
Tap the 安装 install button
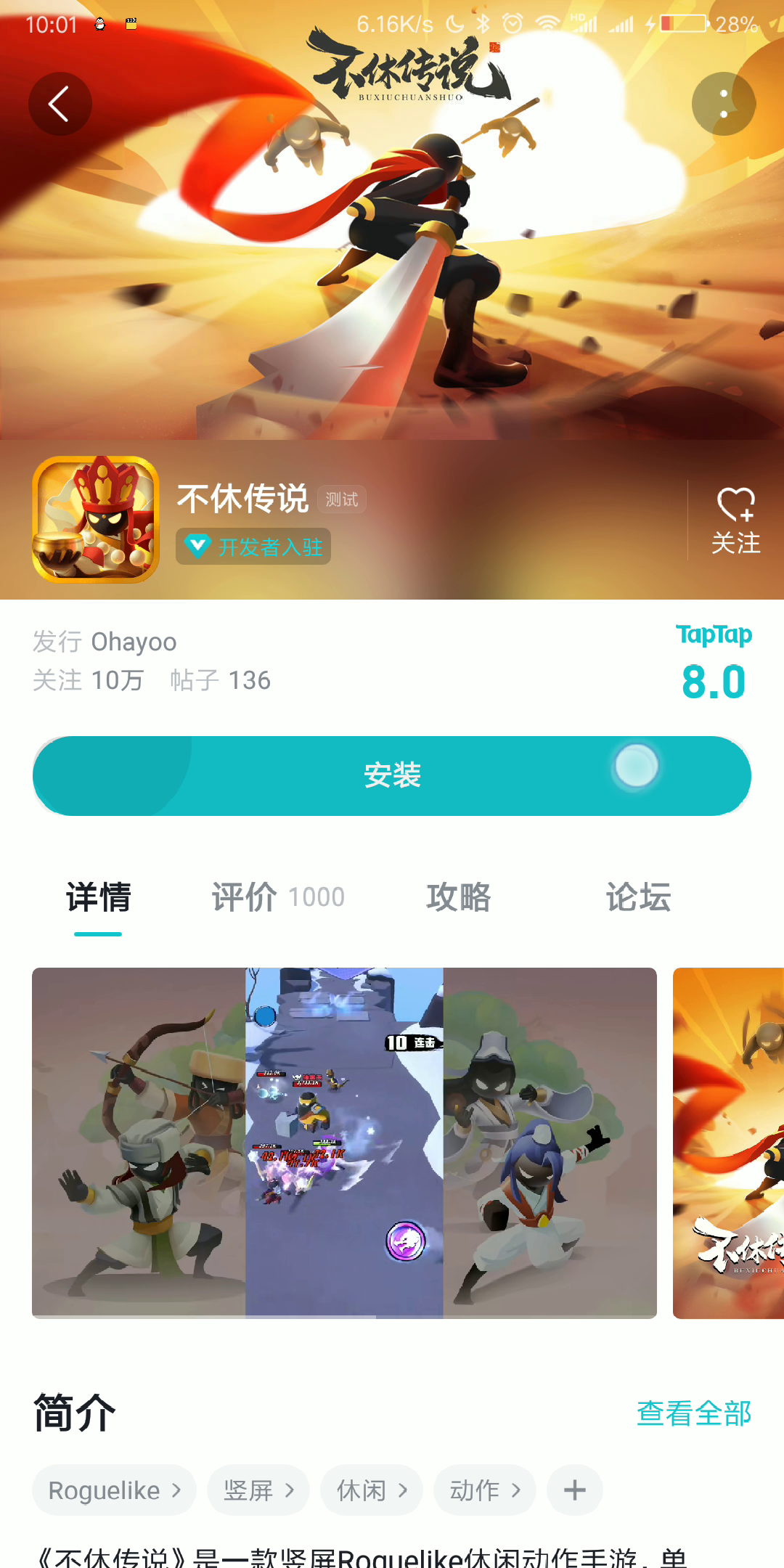[x=392, y=775]
